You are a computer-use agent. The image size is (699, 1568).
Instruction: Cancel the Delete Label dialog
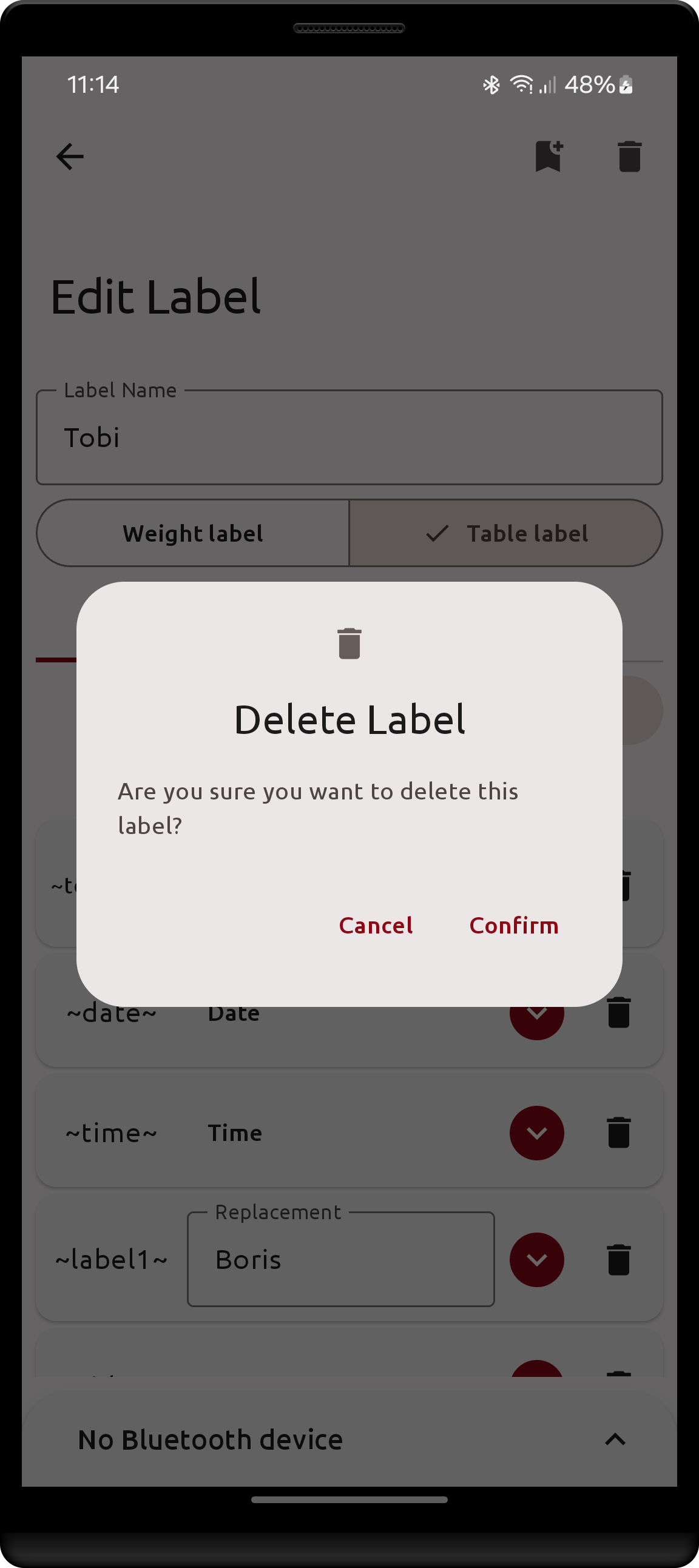(x=376, y=925)
